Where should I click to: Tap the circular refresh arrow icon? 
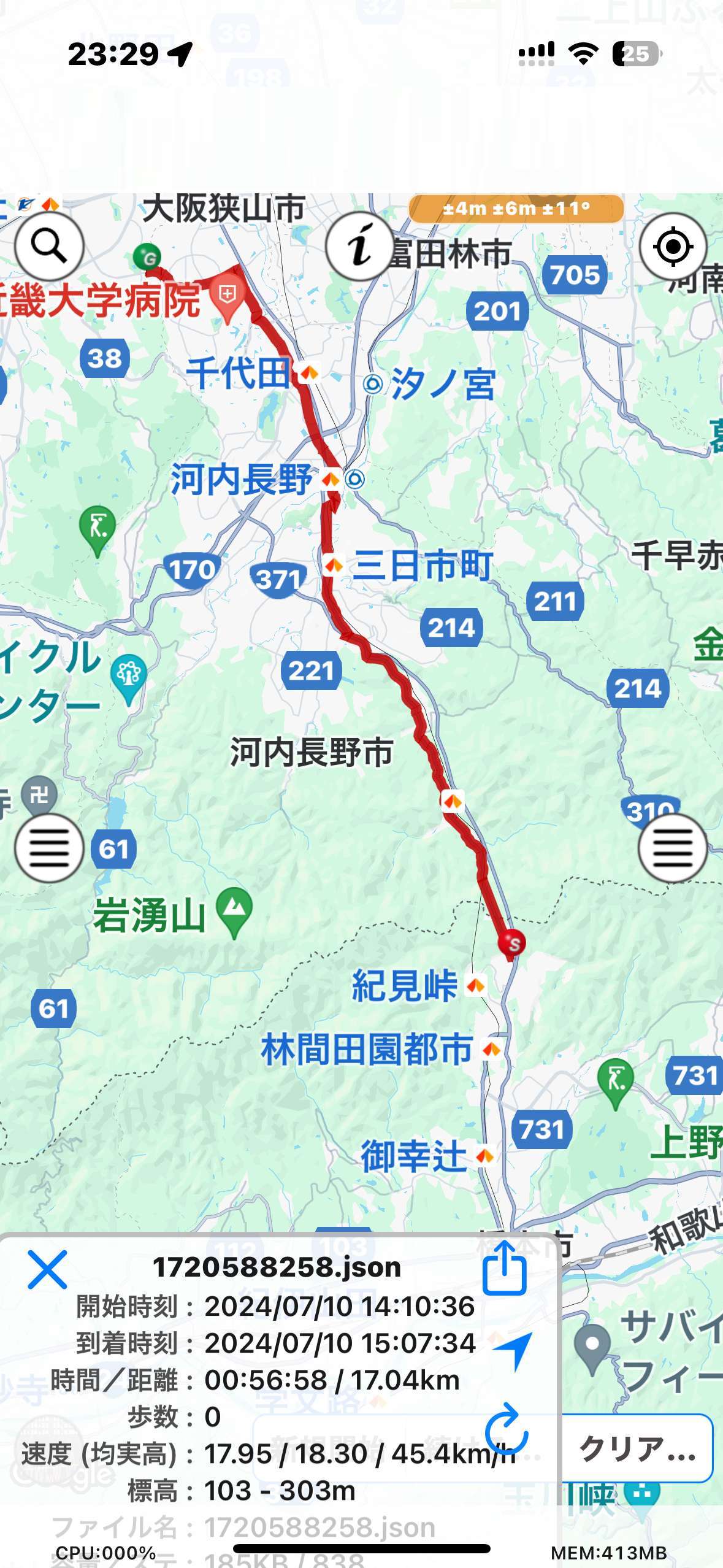[507, 1429]
